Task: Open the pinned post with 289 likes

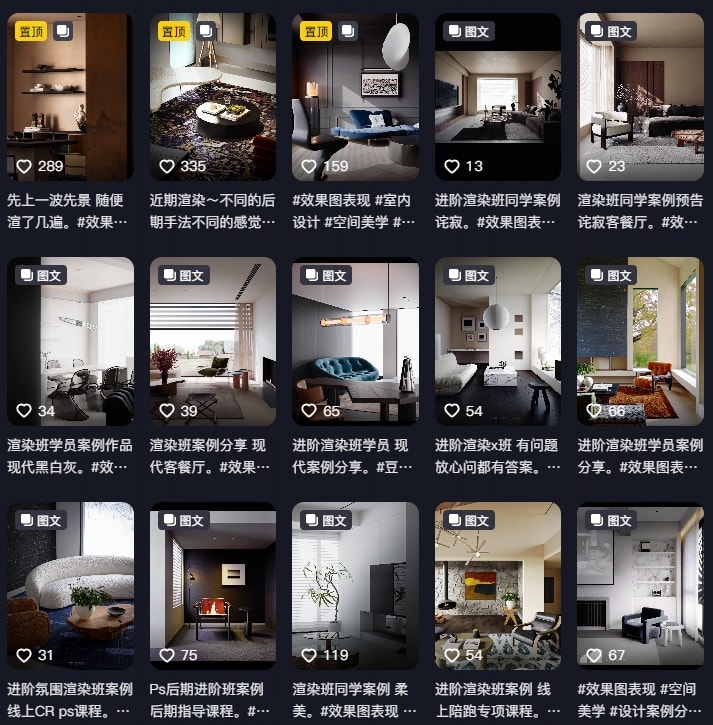Action: pyautogui.click(x=70, y=95)
